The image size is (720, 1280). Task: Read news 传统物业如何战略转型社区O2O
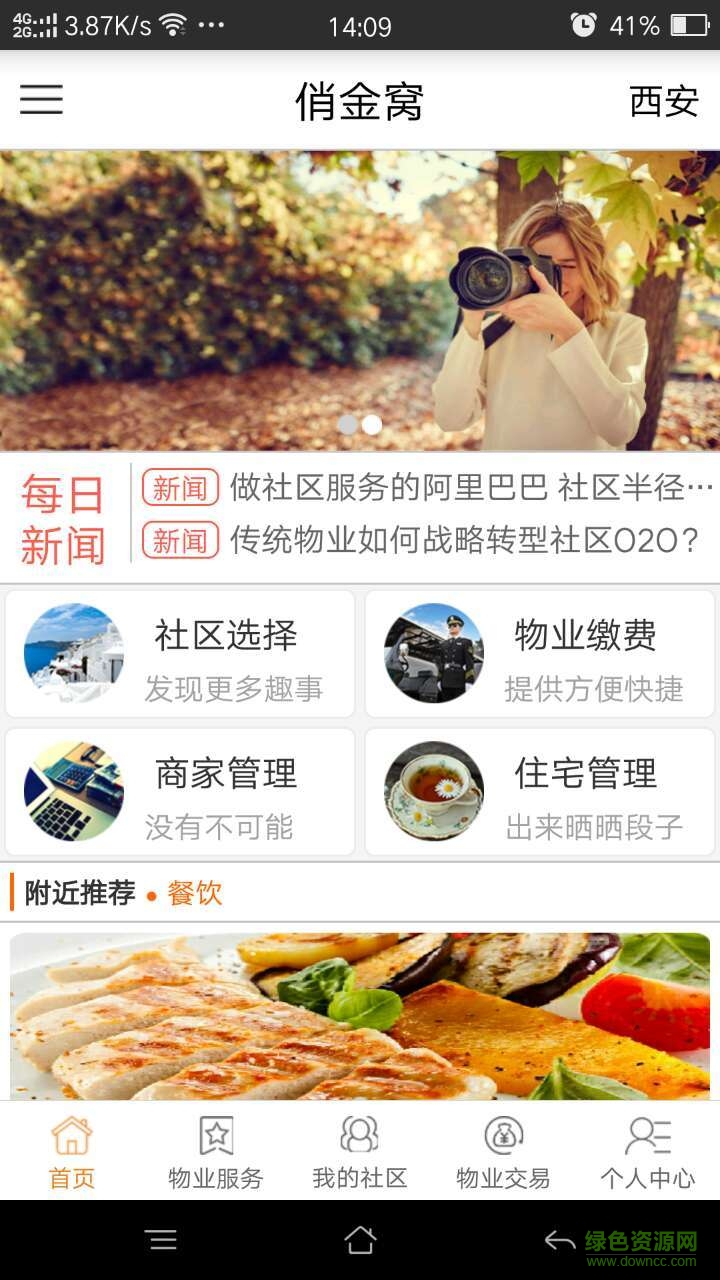click(463, 541)
